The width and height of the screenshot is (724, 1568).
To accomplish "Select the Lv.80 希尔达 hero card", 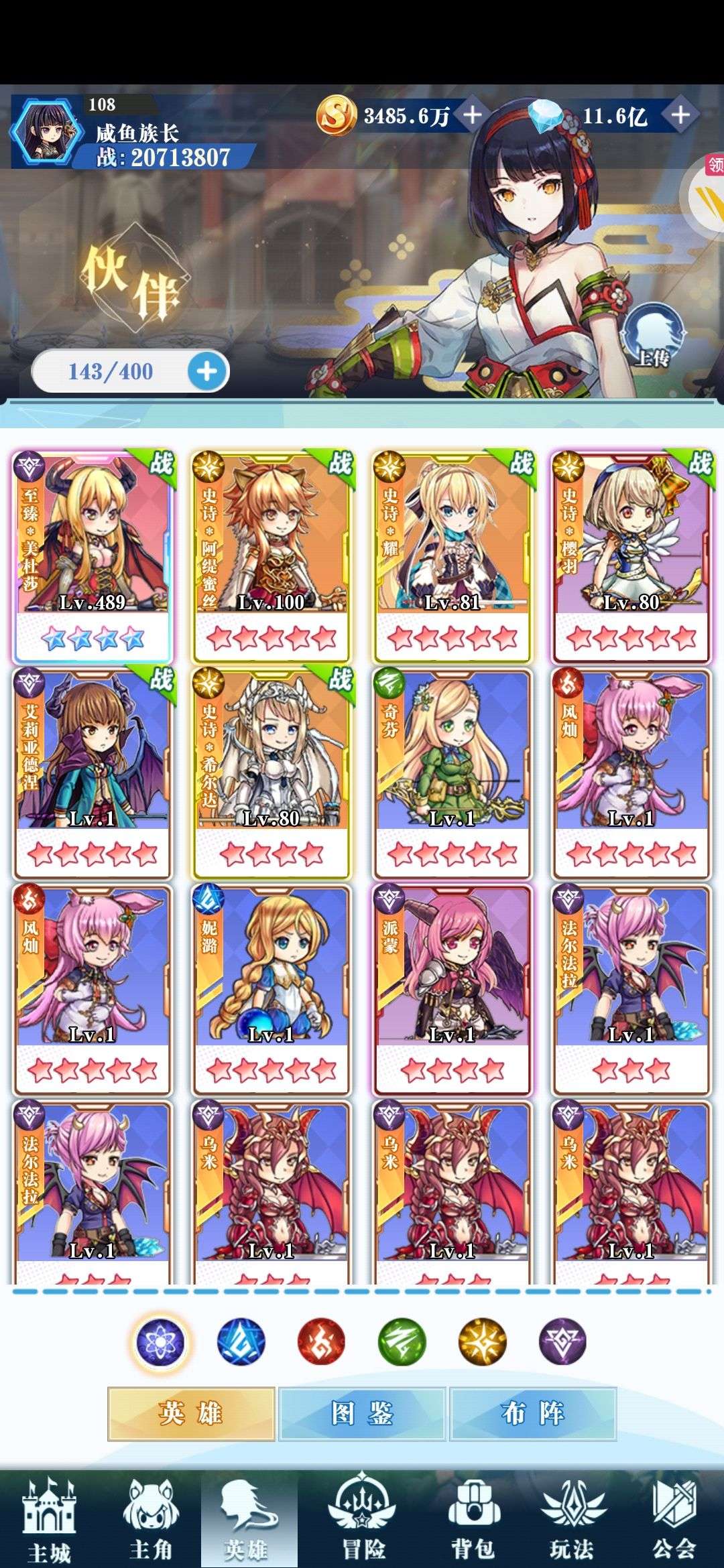I will (x=271, y=773).
